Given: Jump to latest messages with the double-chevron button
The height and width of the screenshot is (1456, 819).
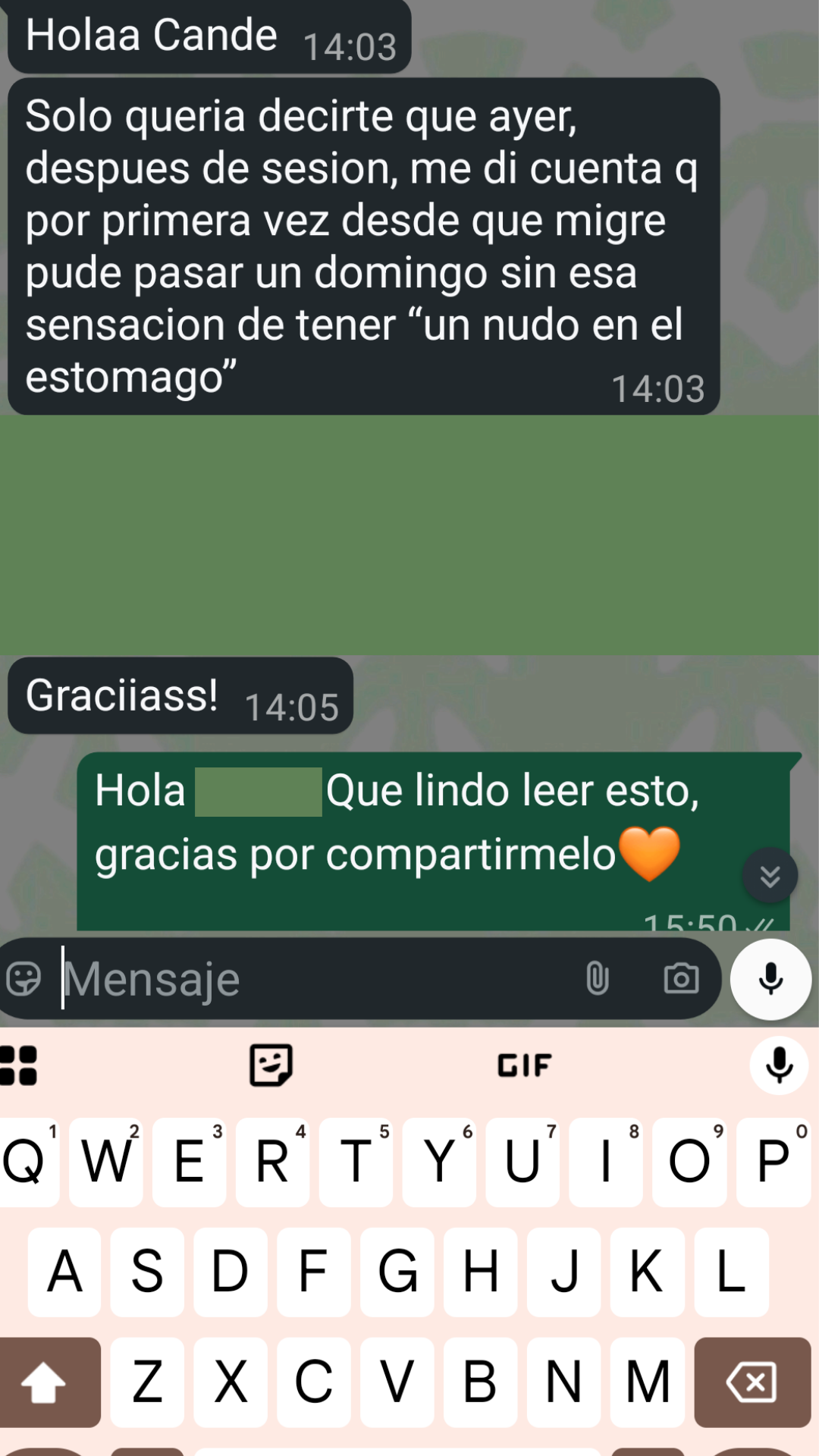Looking at the screenshot, I should click(x=770, y=876).
